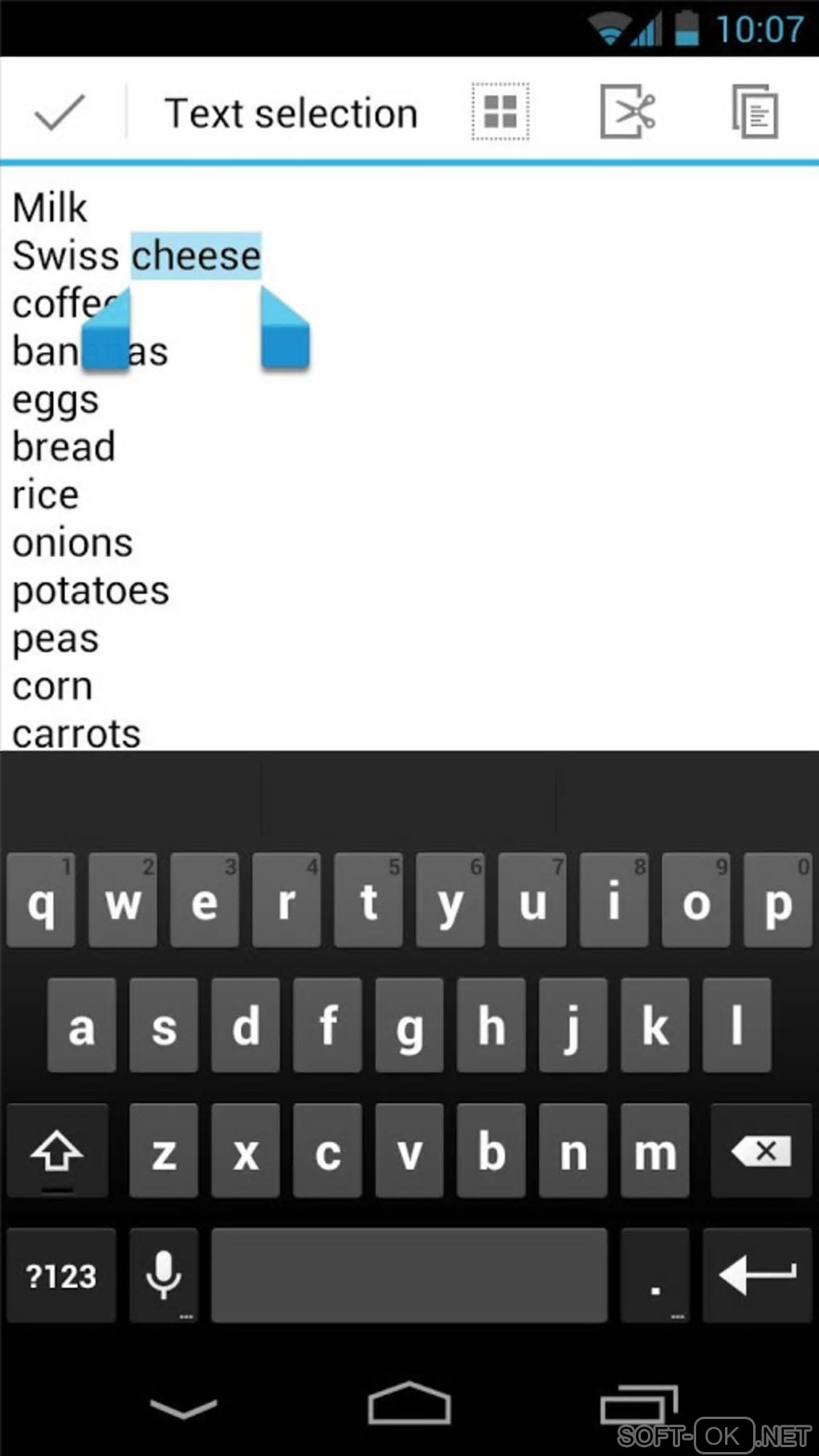Hide the keyboard with the back button
The height and width of the screenshot is (1456, 819).
[183, 1406]
